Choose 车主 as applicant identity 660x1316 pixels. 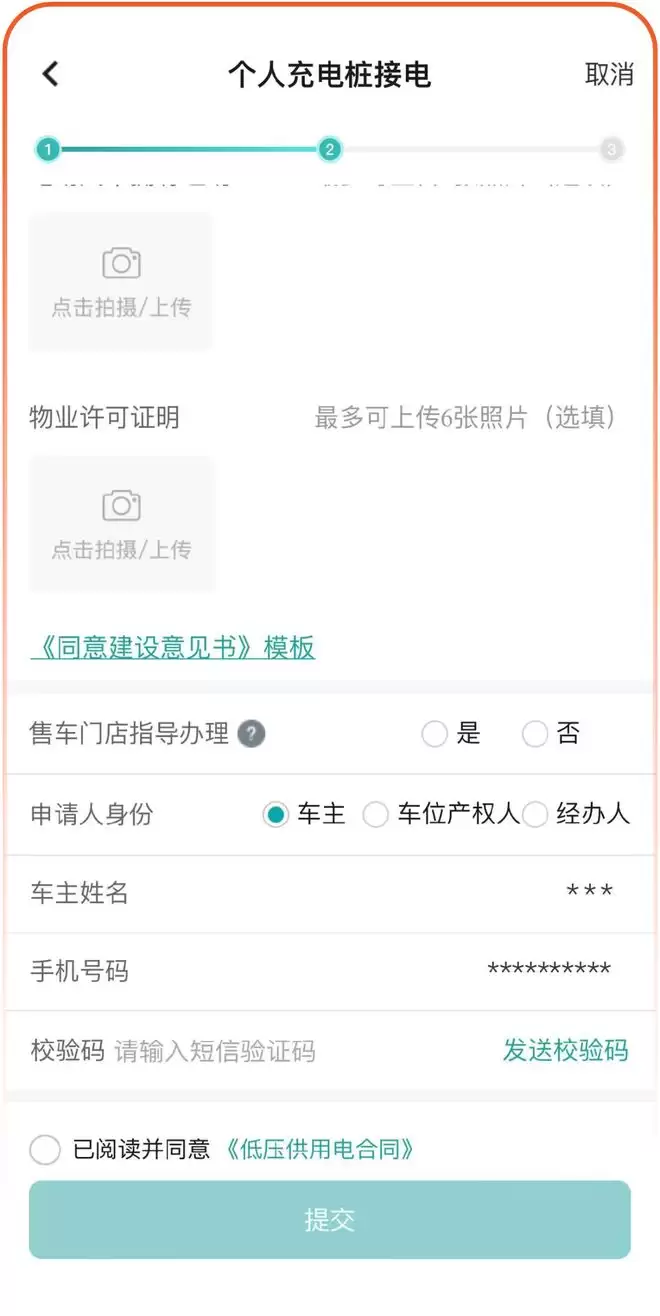point(276,815)
